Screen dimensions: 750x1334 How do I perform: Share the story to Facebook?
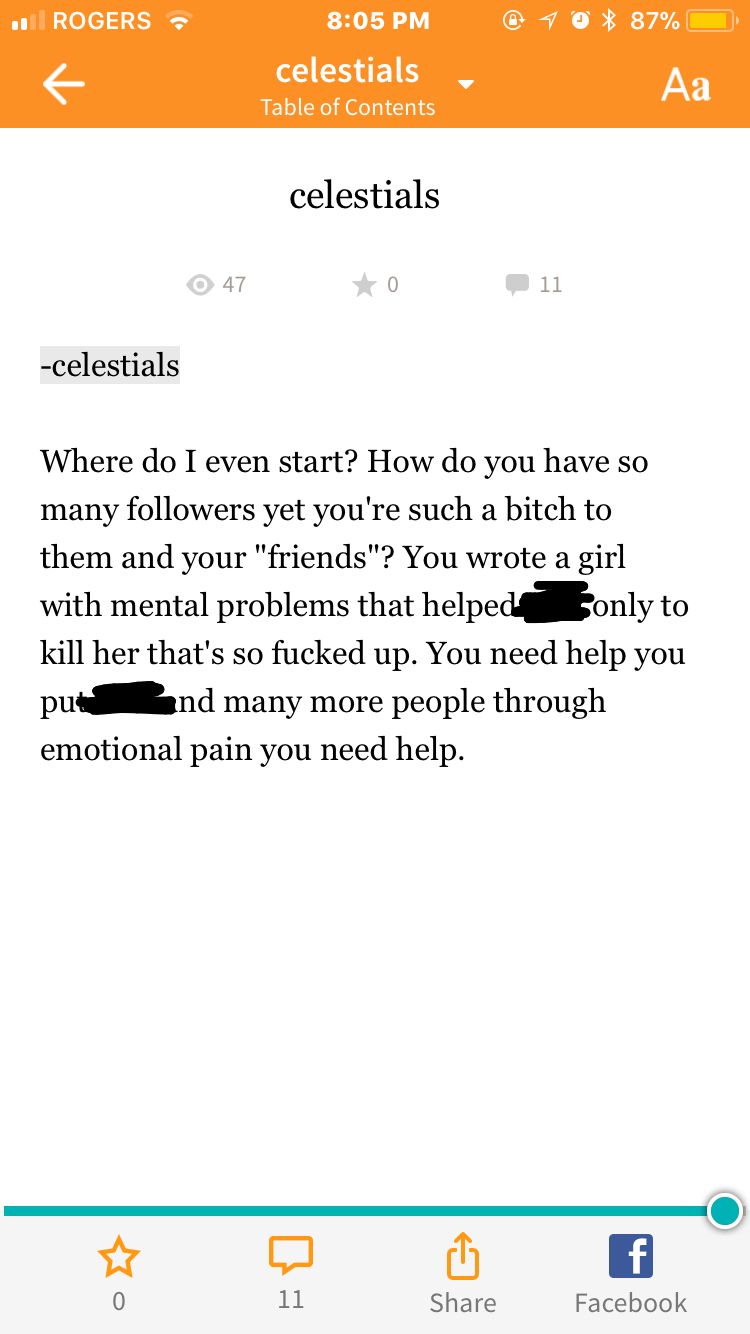[630, 1272]
